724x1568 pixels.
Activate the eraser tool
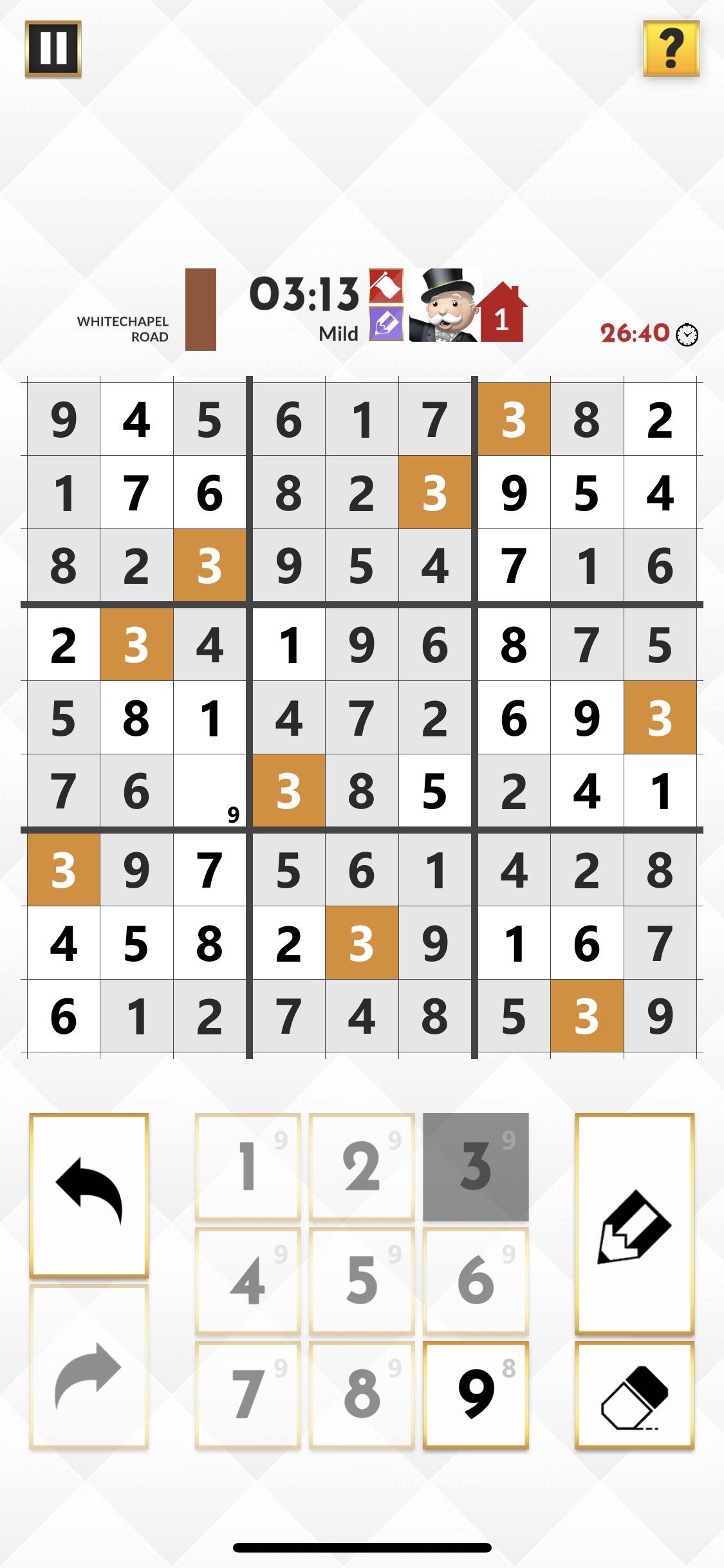[634, 1395]
